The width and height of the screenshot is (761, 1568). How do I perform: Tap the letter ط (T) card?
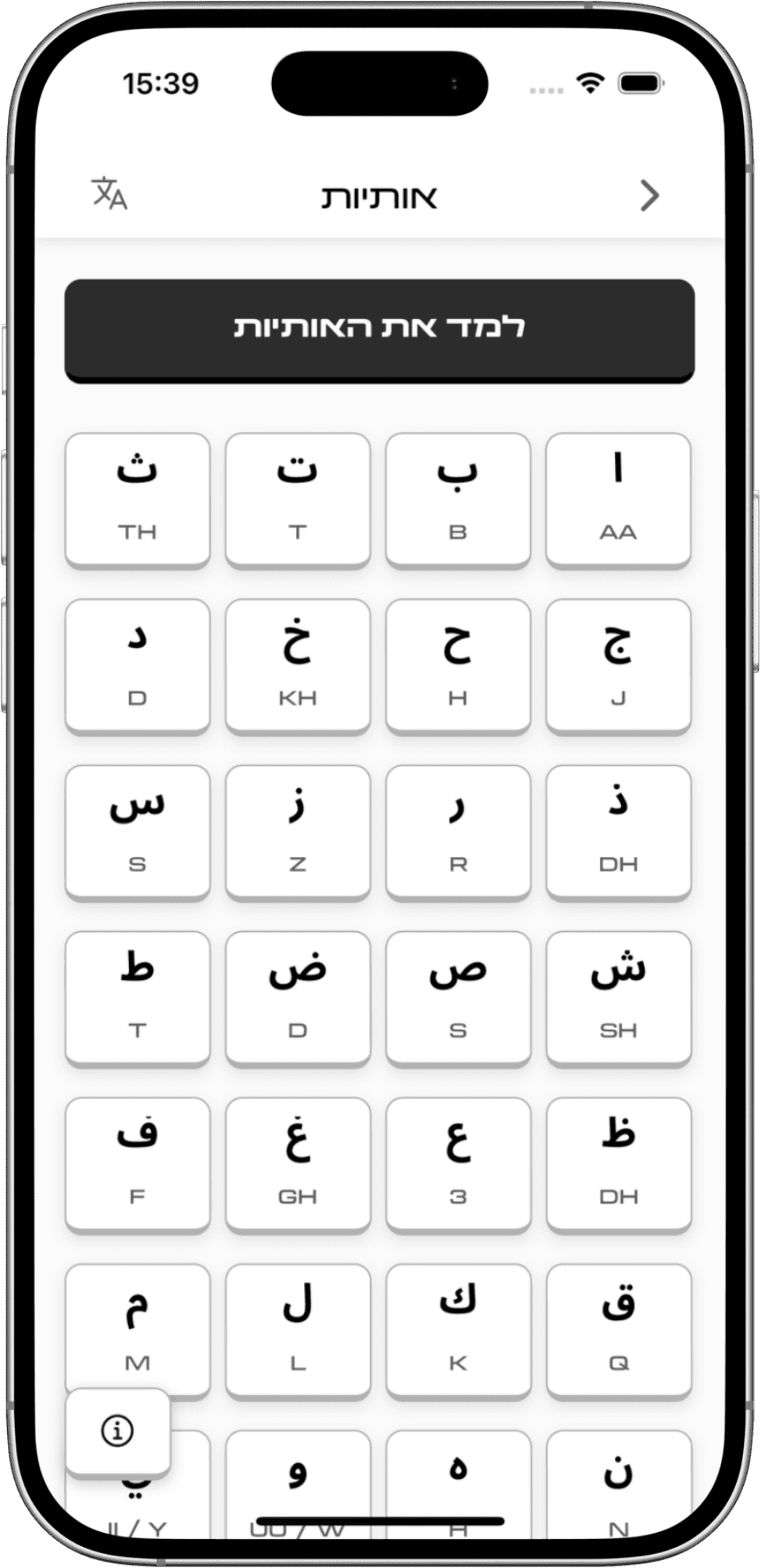coord(137,996)
